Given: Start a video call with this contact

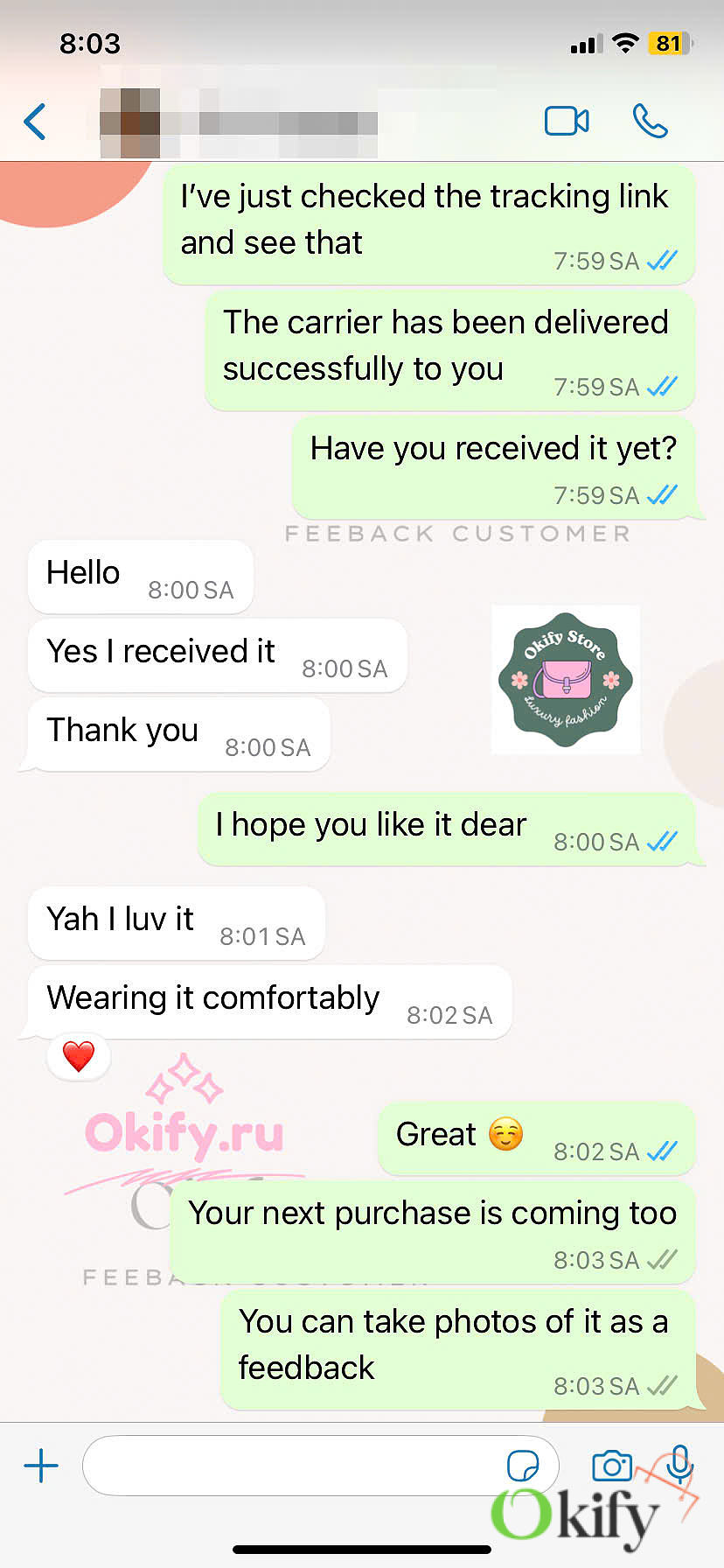Looking at the screenshot, I should coord(567,121).
